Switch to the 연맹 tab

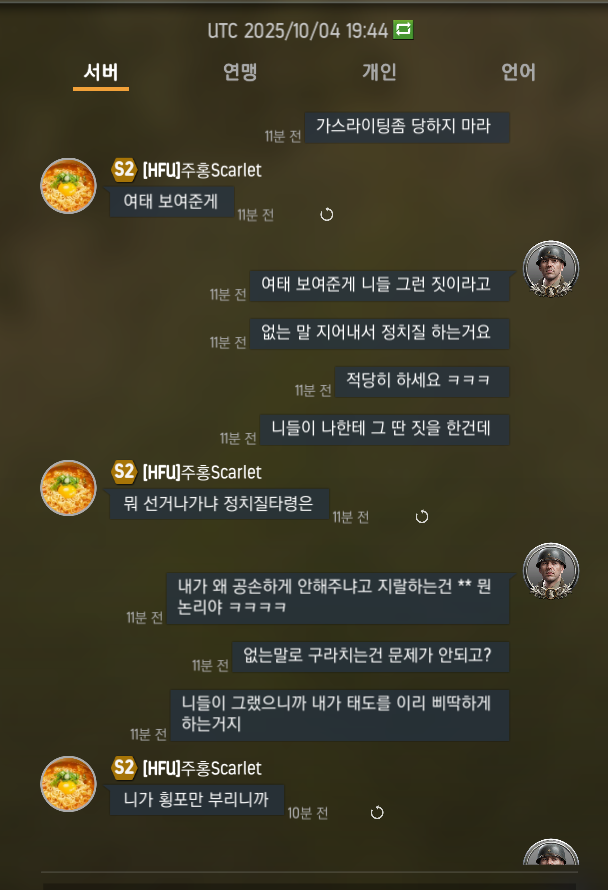(x=240, y=72)
